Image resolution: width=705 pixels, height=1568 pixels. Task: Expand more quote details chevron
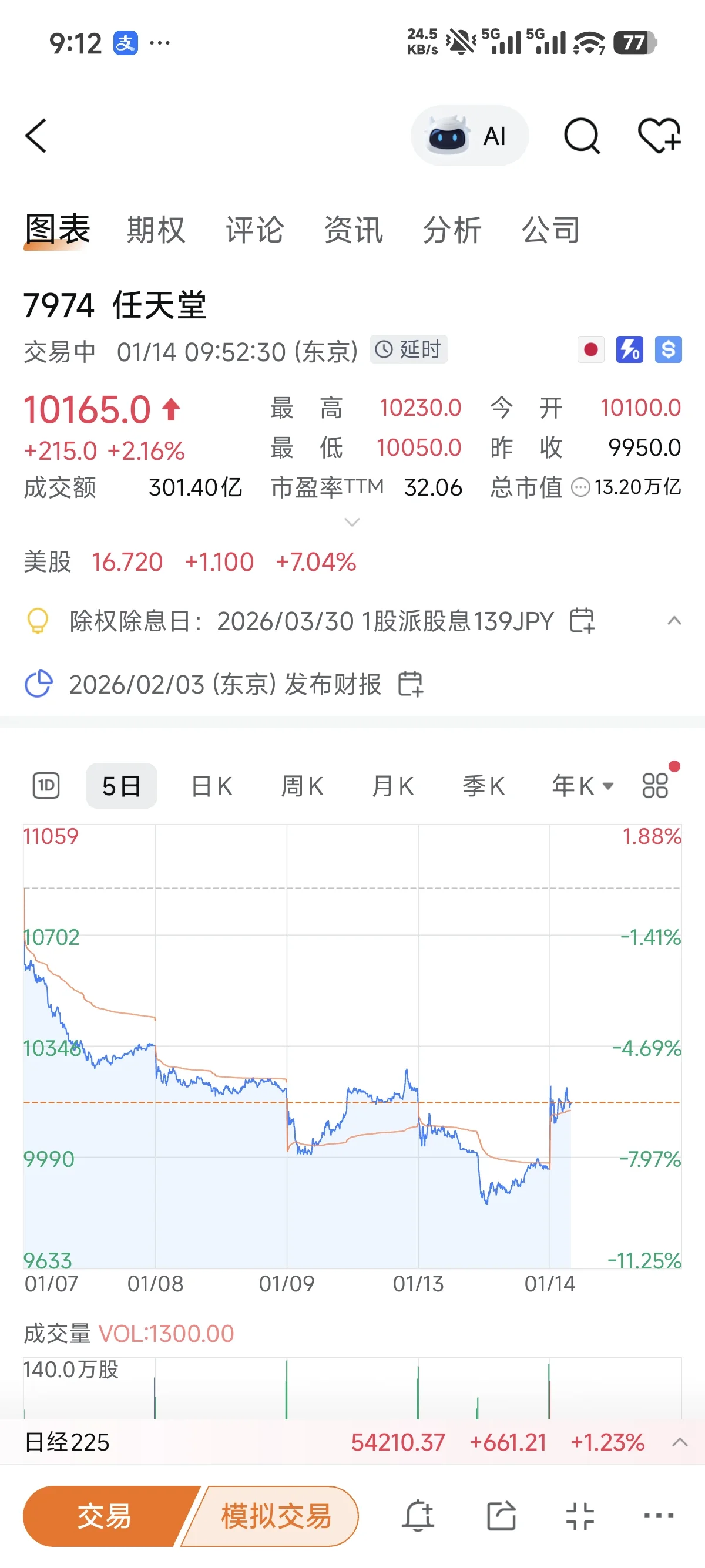(x=352, y=522)
